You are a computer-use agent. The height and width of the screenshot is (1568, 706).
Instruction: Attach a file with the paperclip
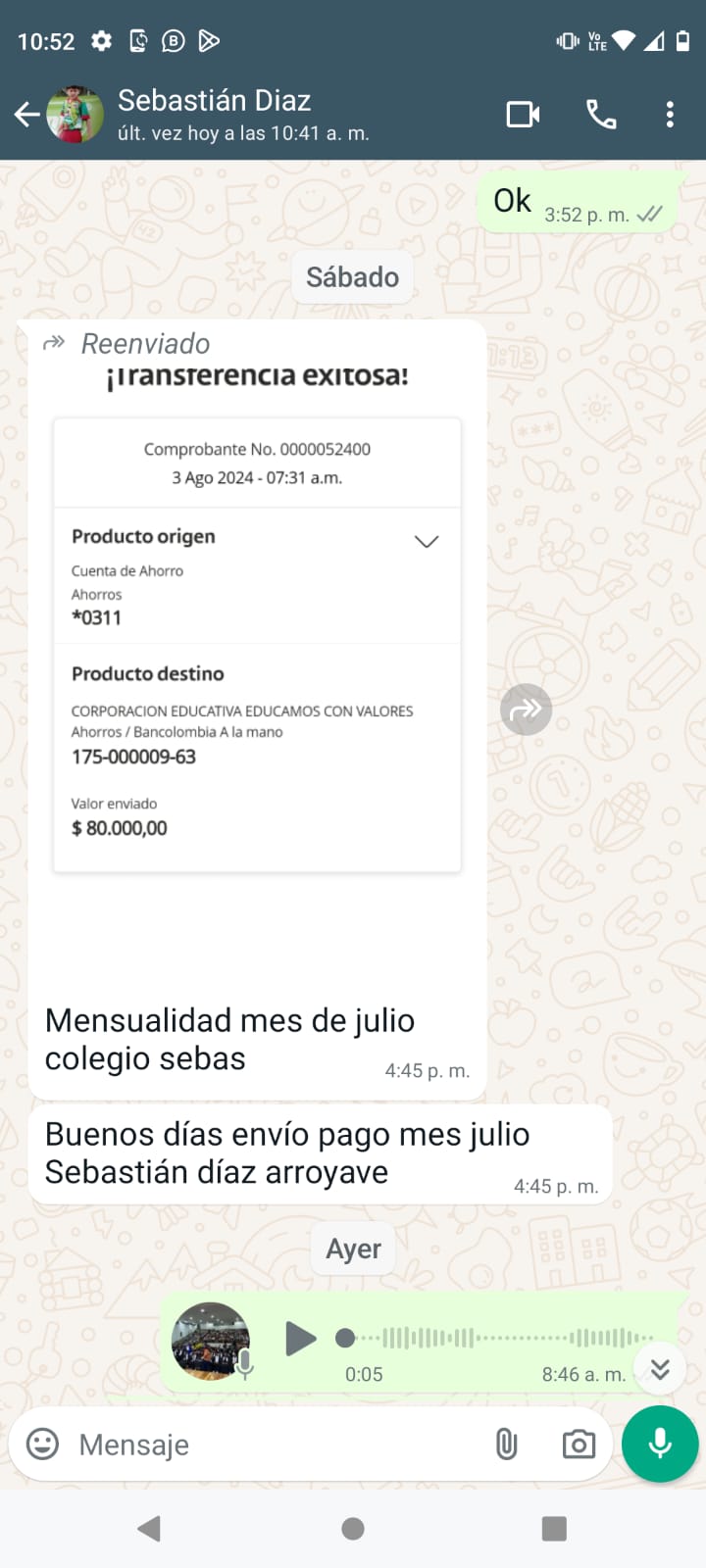(x=506, y=1444)
